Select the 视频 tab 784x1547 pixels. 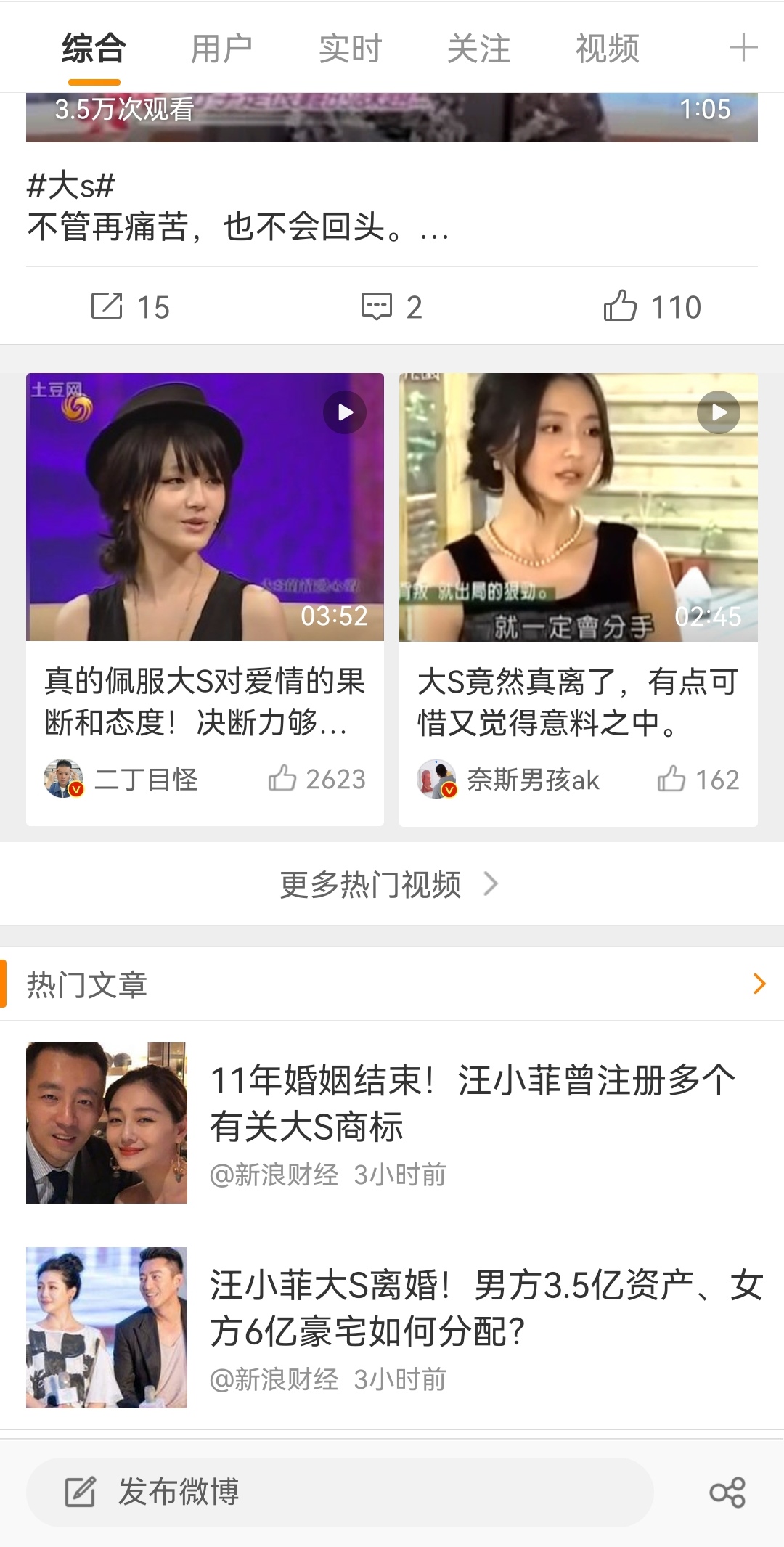[607, 49]
